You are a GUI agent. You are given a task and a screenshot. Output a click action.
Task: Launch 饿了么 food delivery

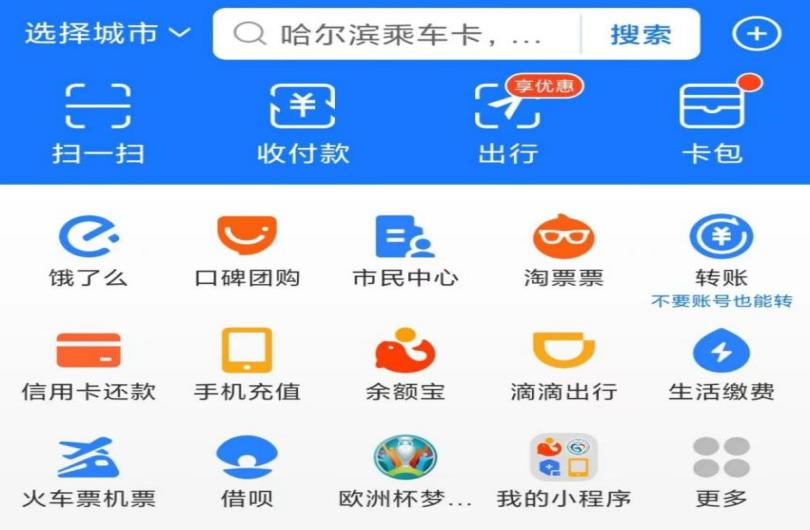tap(89, 250)
